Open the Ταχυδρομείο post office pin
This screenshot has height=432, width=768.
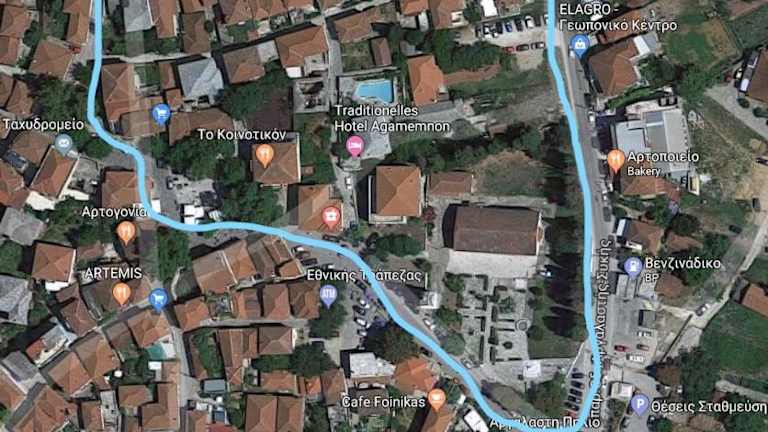tap(65, 144)
